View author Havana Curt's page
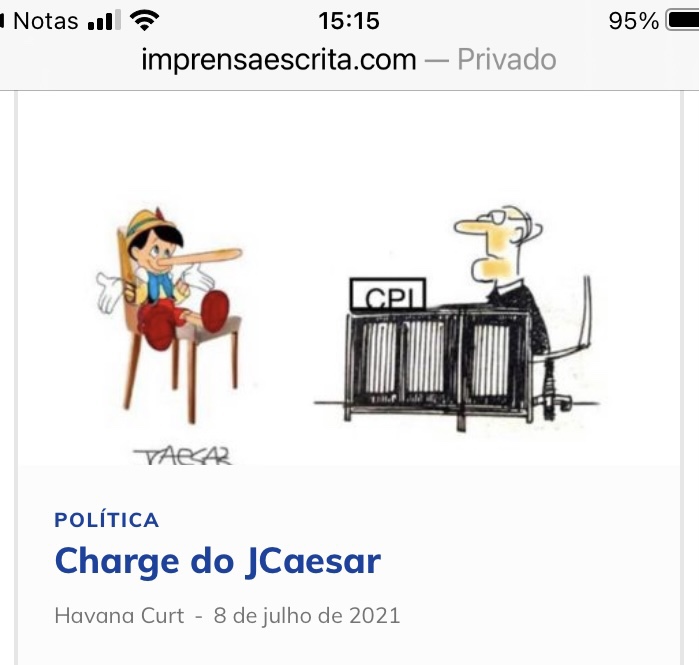 click(119, 615)
